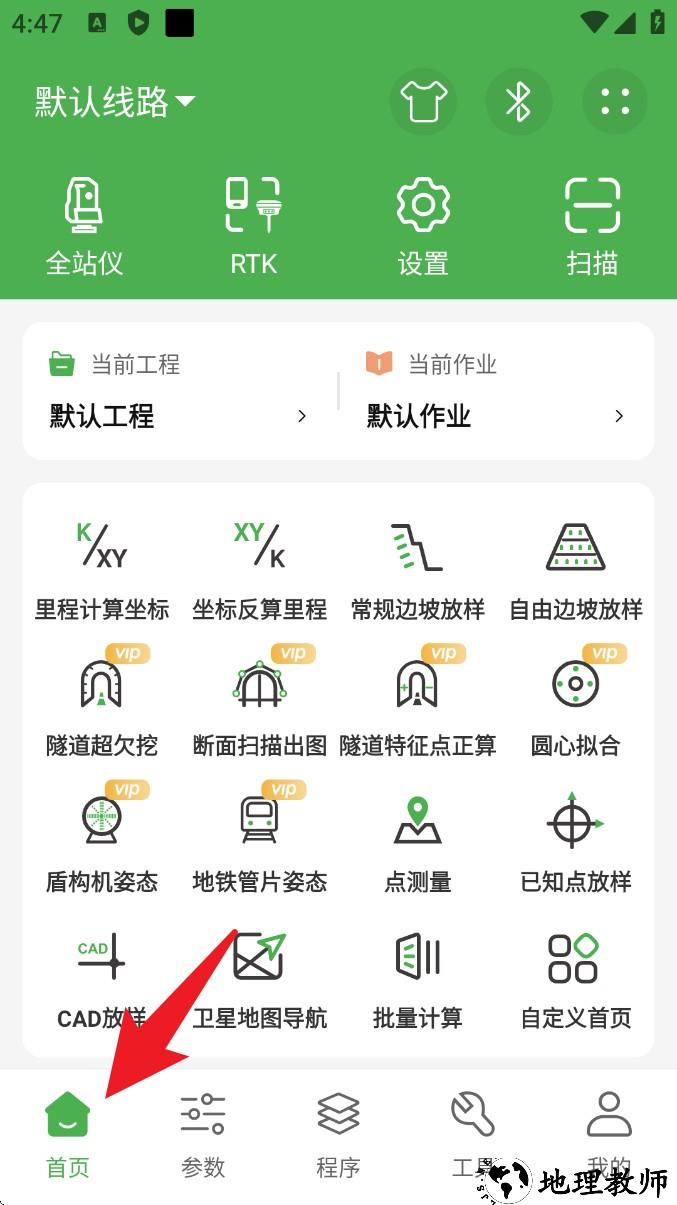
Task: Switch to the 程序 tab
Action: (338, 1136)
